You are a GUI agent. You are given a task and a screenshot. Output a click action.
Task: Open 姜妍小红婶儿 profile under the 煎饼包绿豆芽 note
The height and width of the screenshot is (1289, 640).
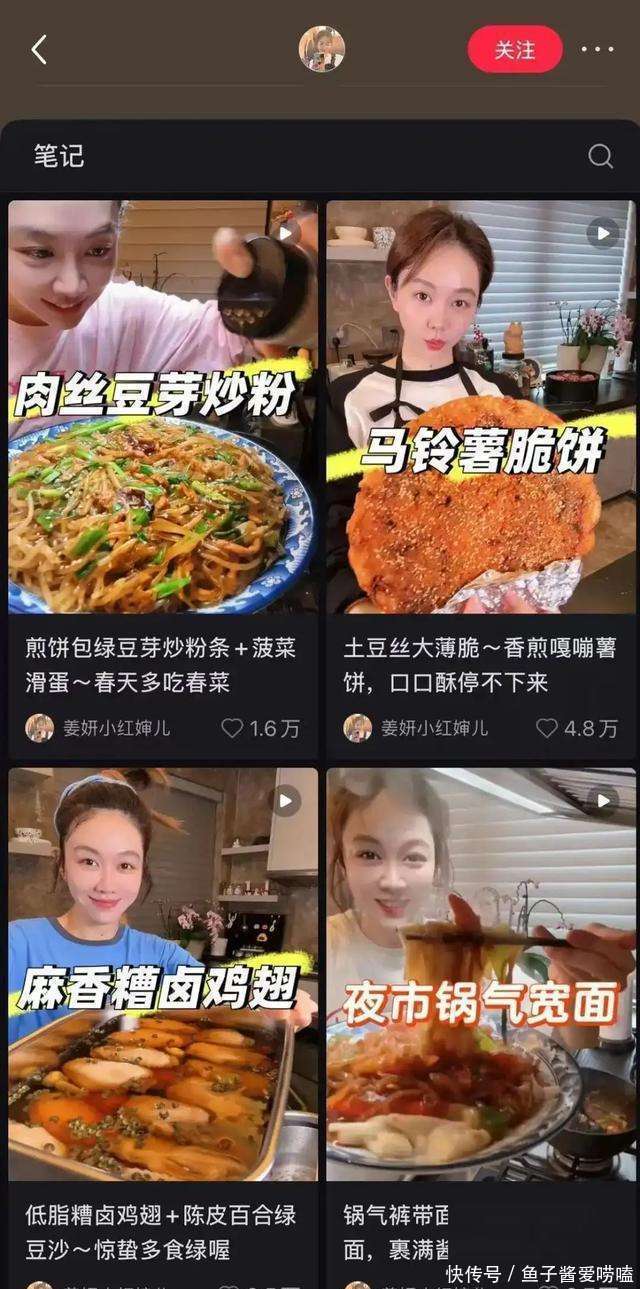[98, 728]
